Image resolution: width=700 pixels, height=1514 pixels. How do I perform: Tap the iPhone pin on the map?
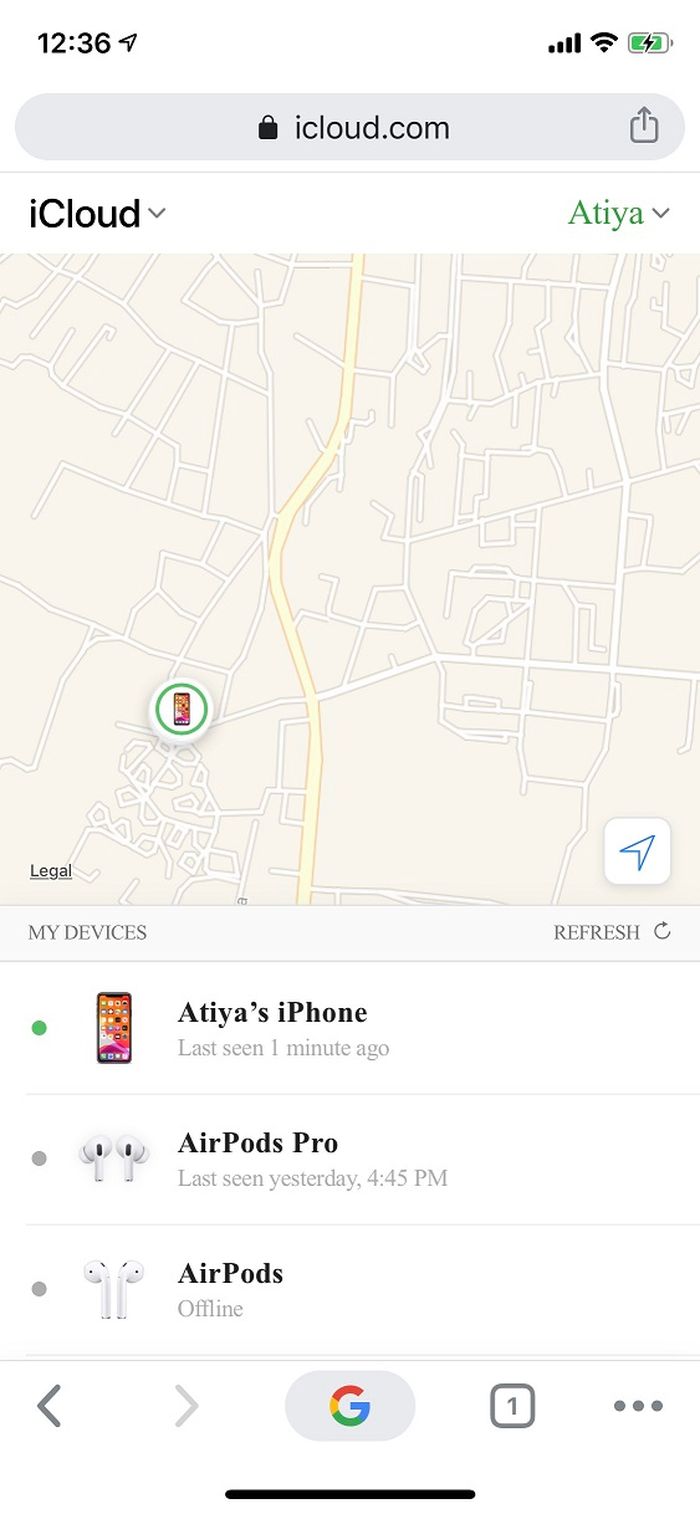[x=181, y=710]
